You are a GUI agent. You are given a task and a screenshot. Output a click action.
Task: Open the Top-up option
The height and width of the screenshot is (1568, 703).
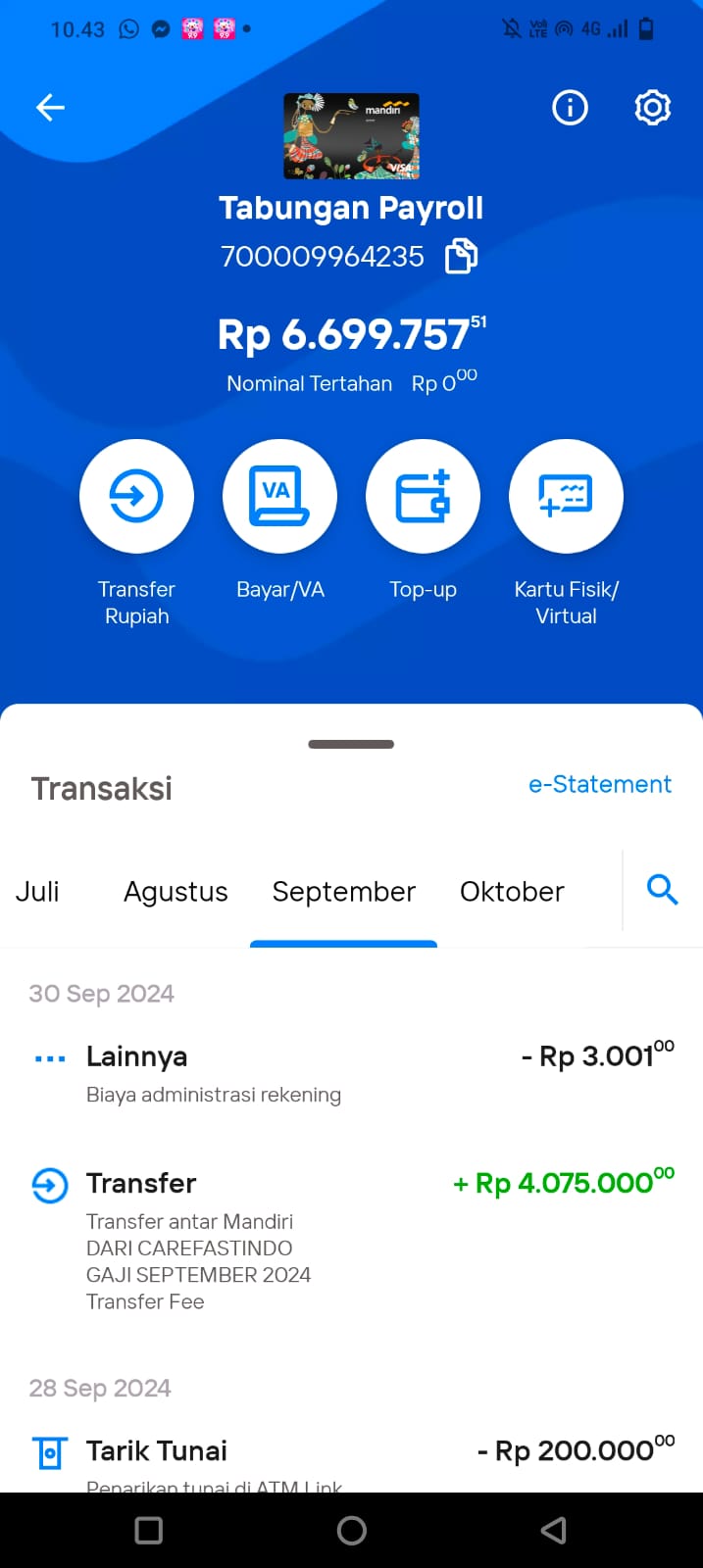point(423,497)
